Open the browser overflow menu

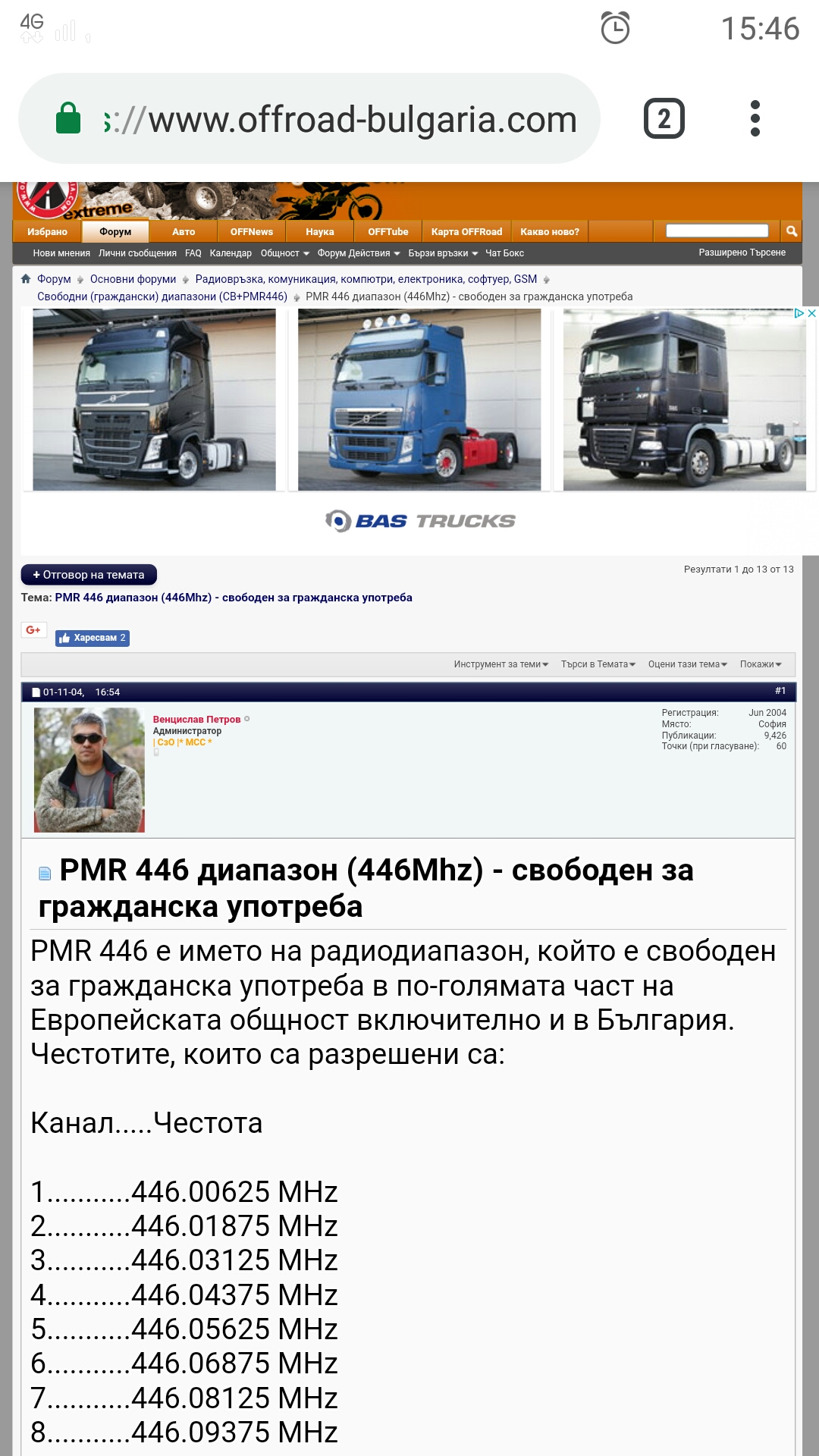click(x=755, y=119)
